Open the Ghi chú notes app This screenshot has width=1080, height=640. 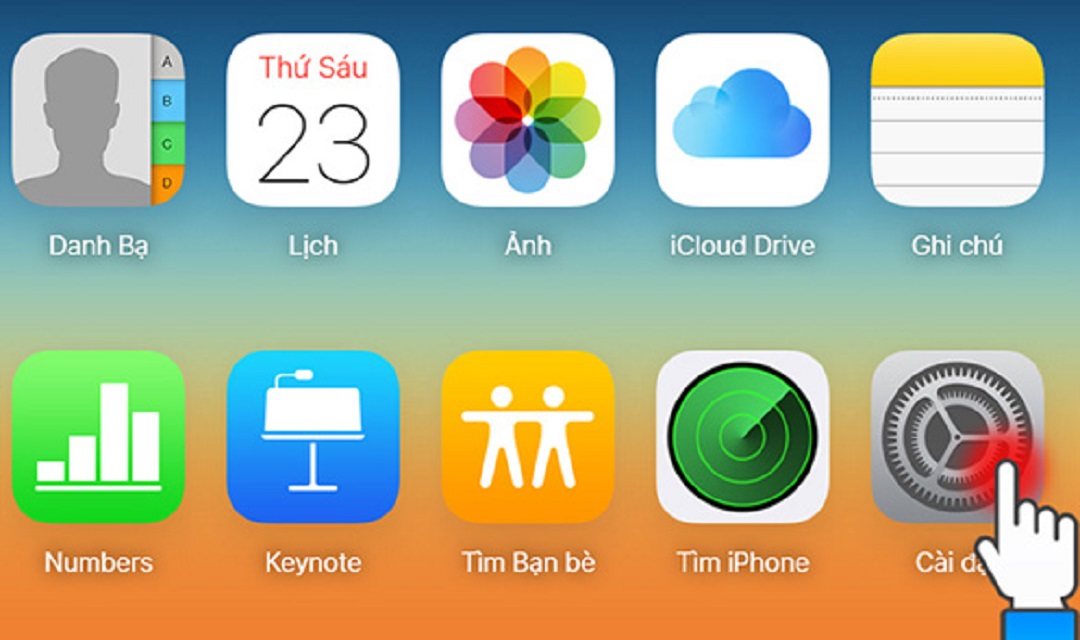957,120
